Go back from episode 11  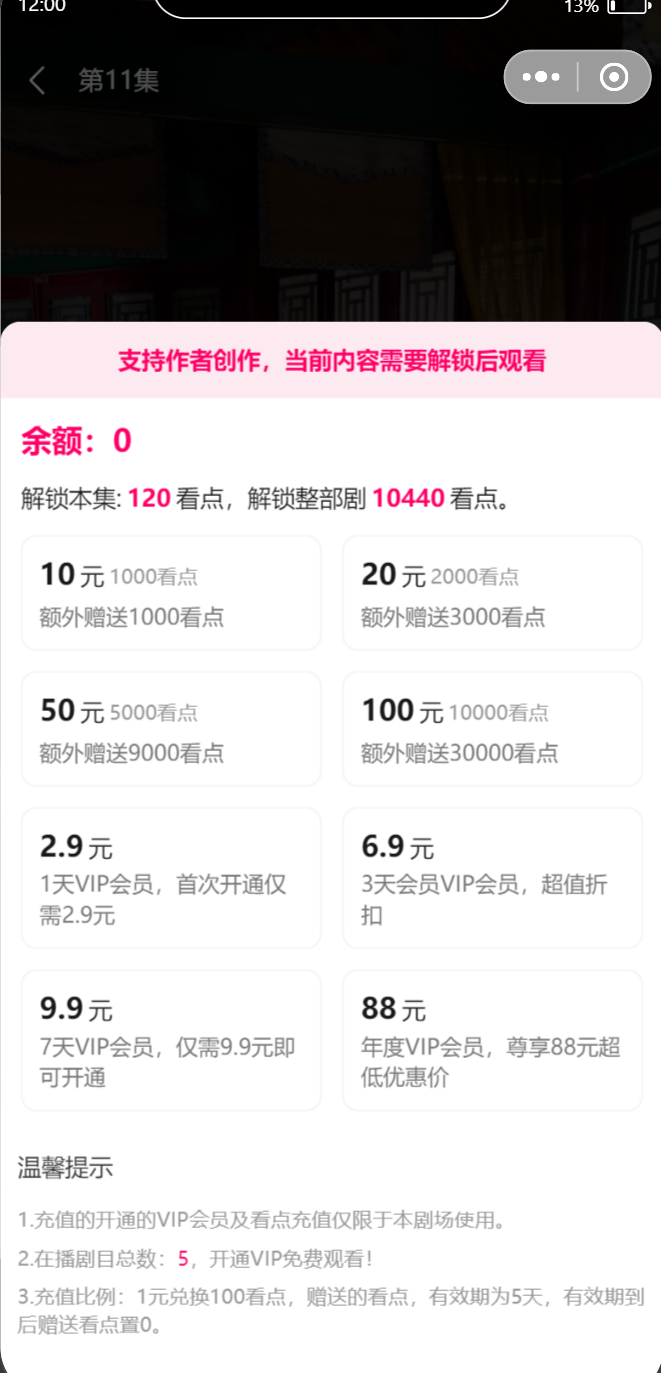pyautogui.click(x=37, y=80)
